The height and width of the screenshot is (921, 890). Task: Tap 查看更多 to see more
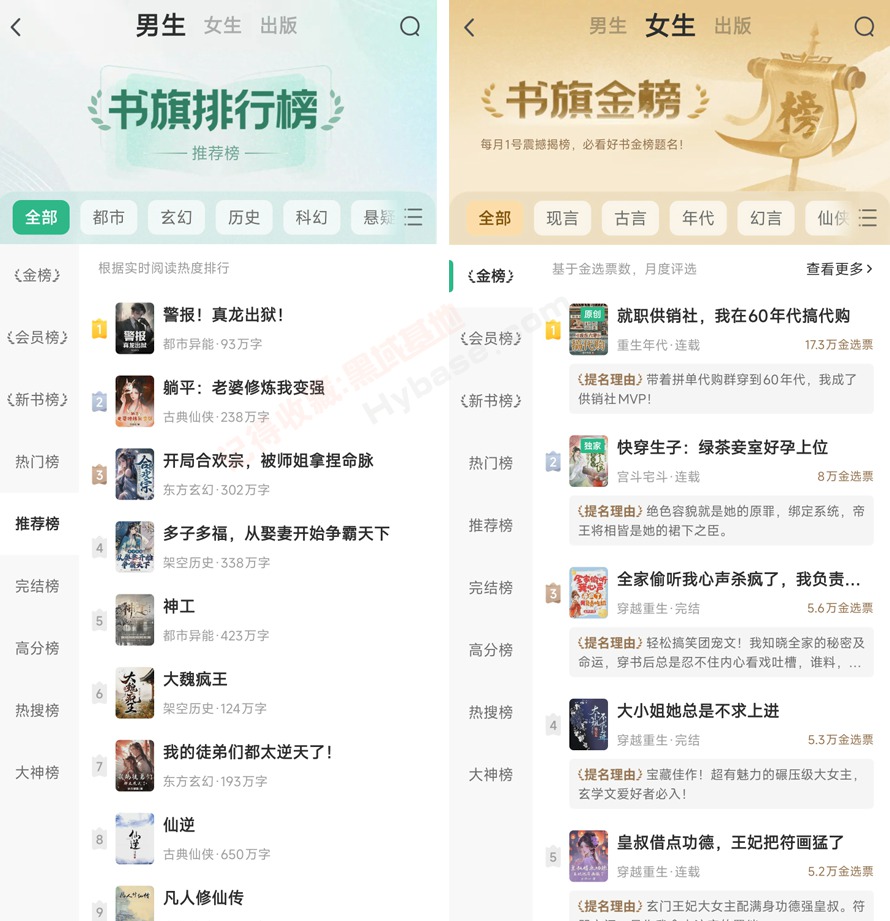tap(839, 269)
